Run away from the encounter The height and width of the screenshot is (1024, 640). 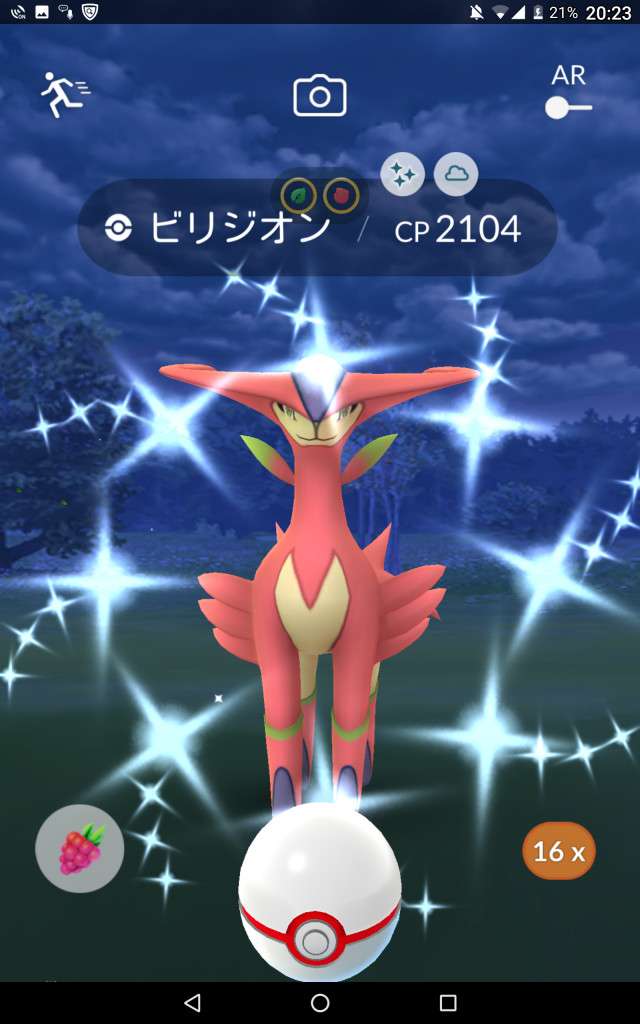pos(65,94)
